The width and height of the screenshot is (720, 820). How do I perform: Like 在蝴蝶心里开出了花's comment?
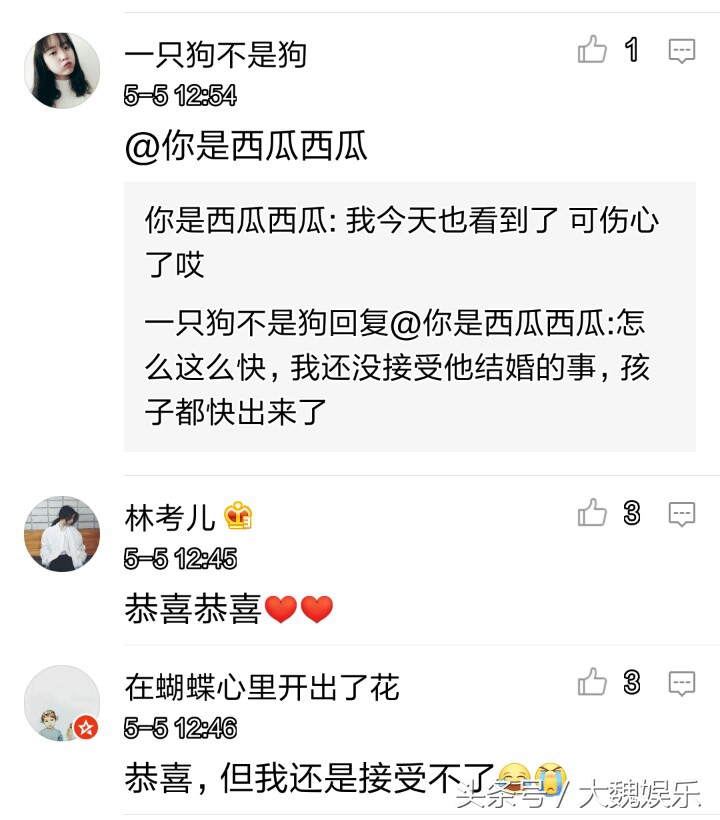point(592,681)
